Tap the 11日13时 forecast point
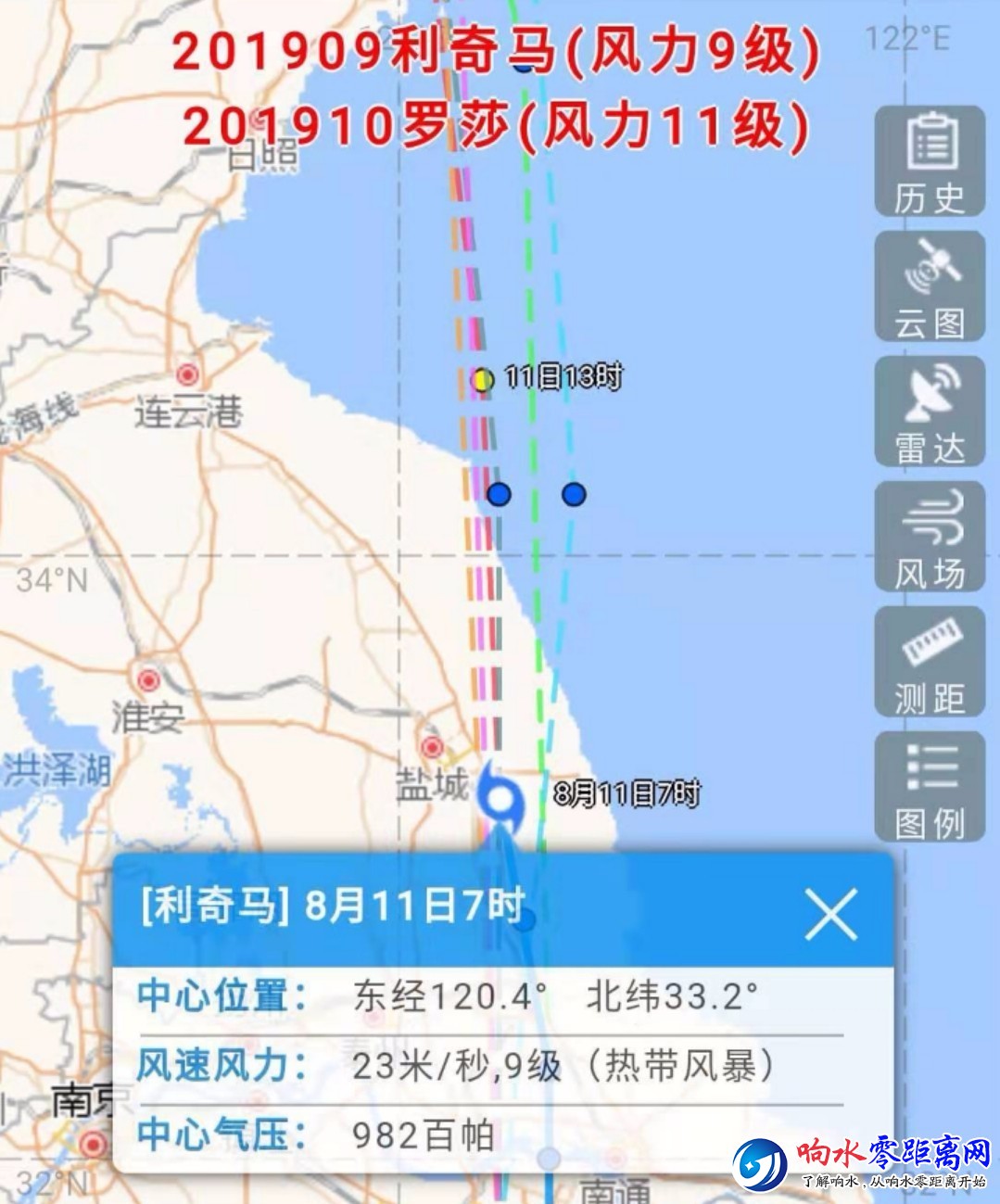The image size is (1000, 1204). (481, 379)
